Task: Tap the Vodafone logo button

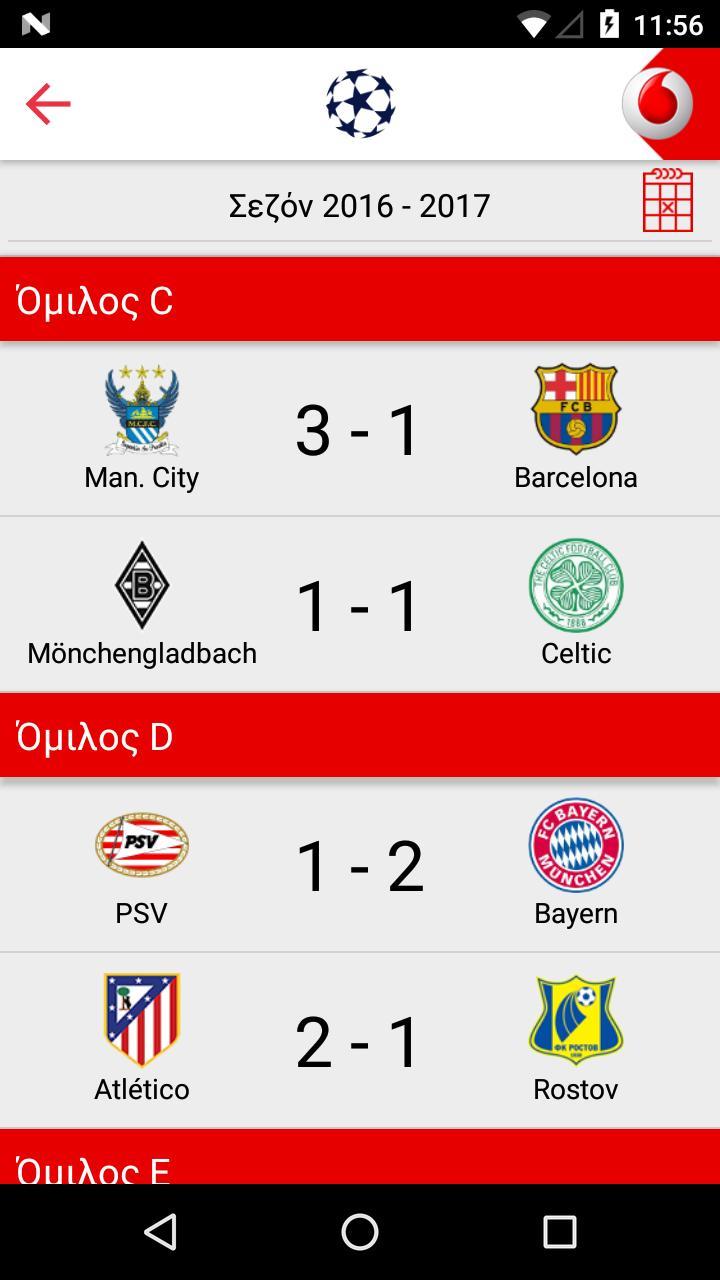Action: click(x=660, y=104)
